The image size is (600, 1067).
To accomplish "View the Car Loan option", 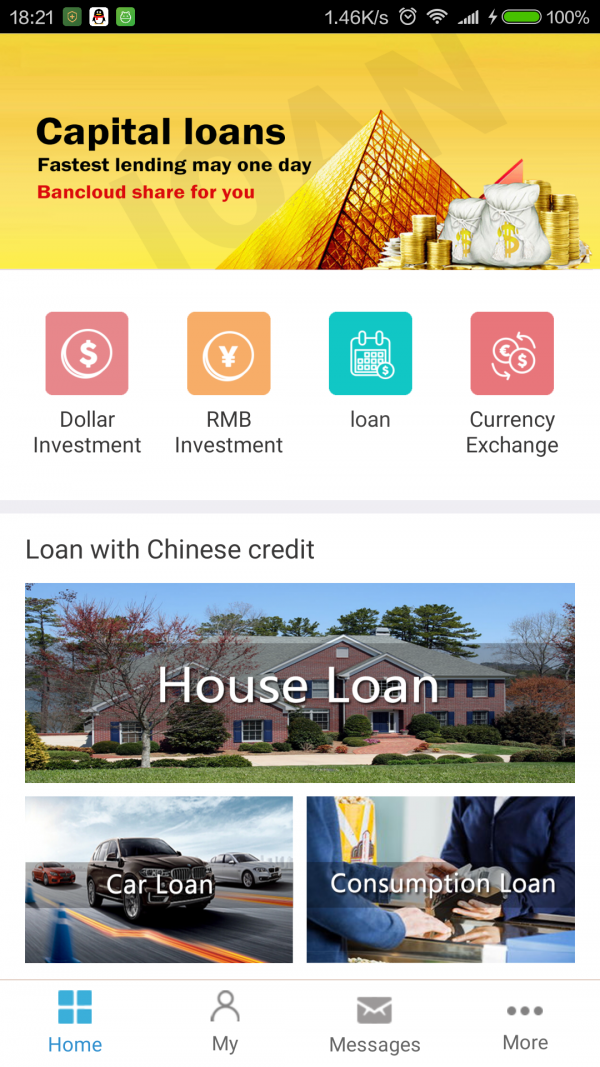I will coord(159,880).
